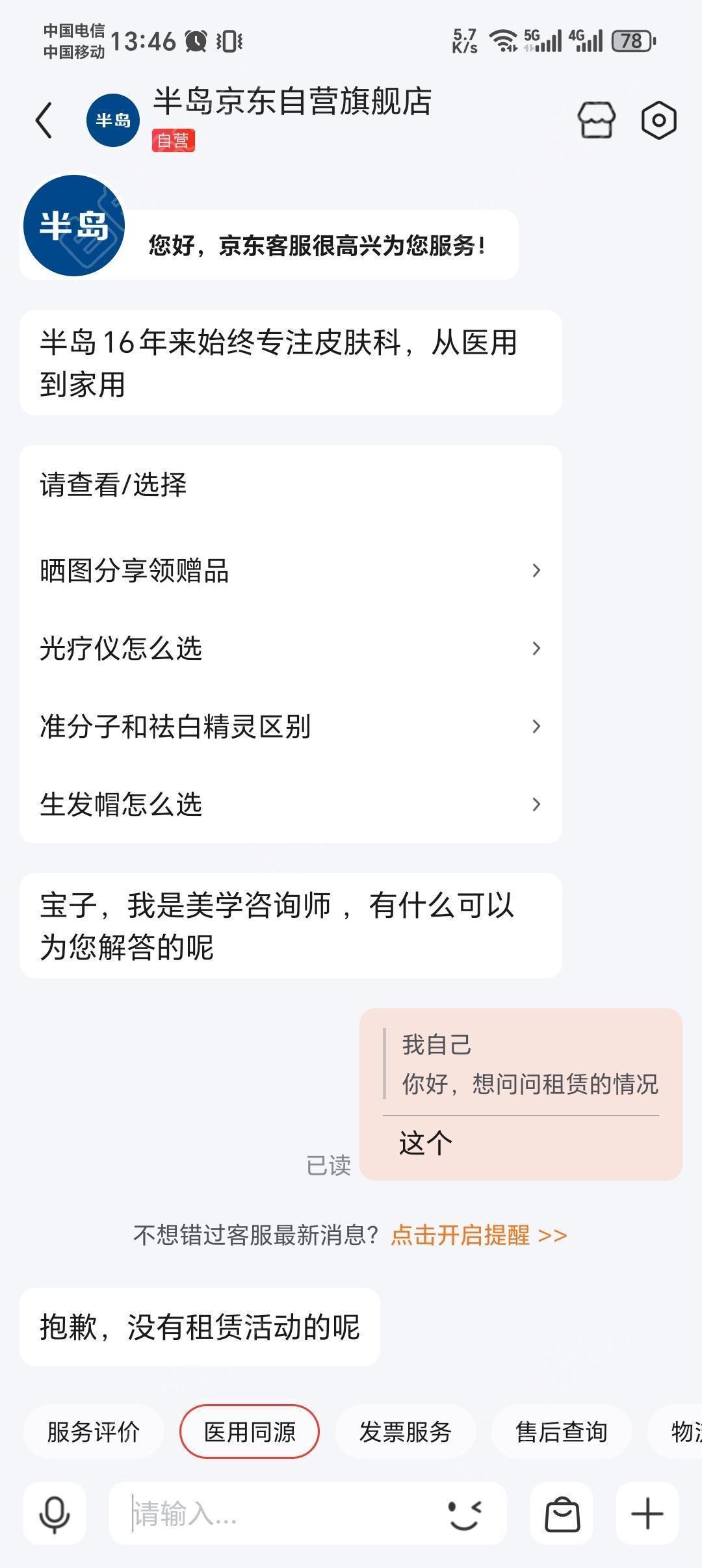Select 医用同源 chip

click(x=250, y=1431)
